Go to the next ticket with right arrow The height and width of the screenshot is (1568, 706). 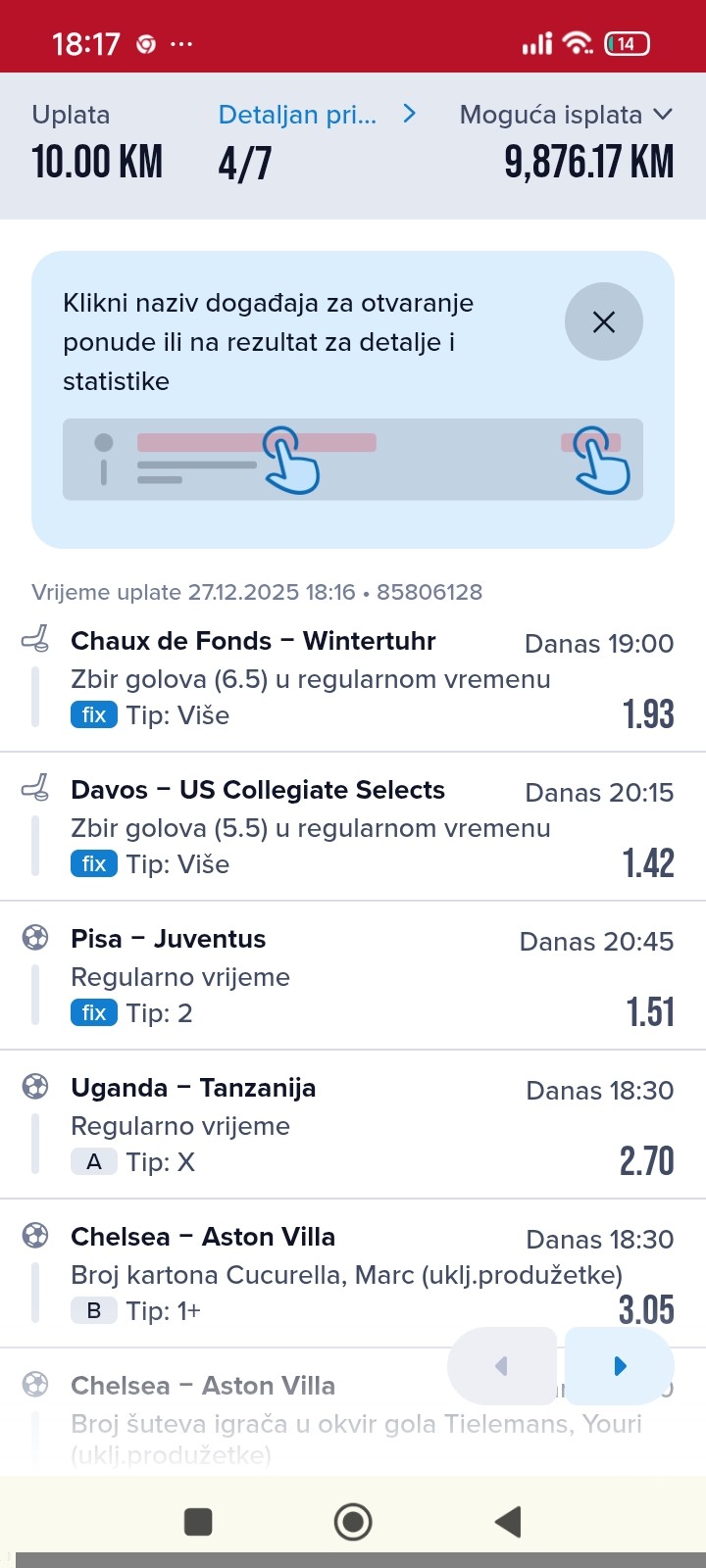pos(620,1366)
